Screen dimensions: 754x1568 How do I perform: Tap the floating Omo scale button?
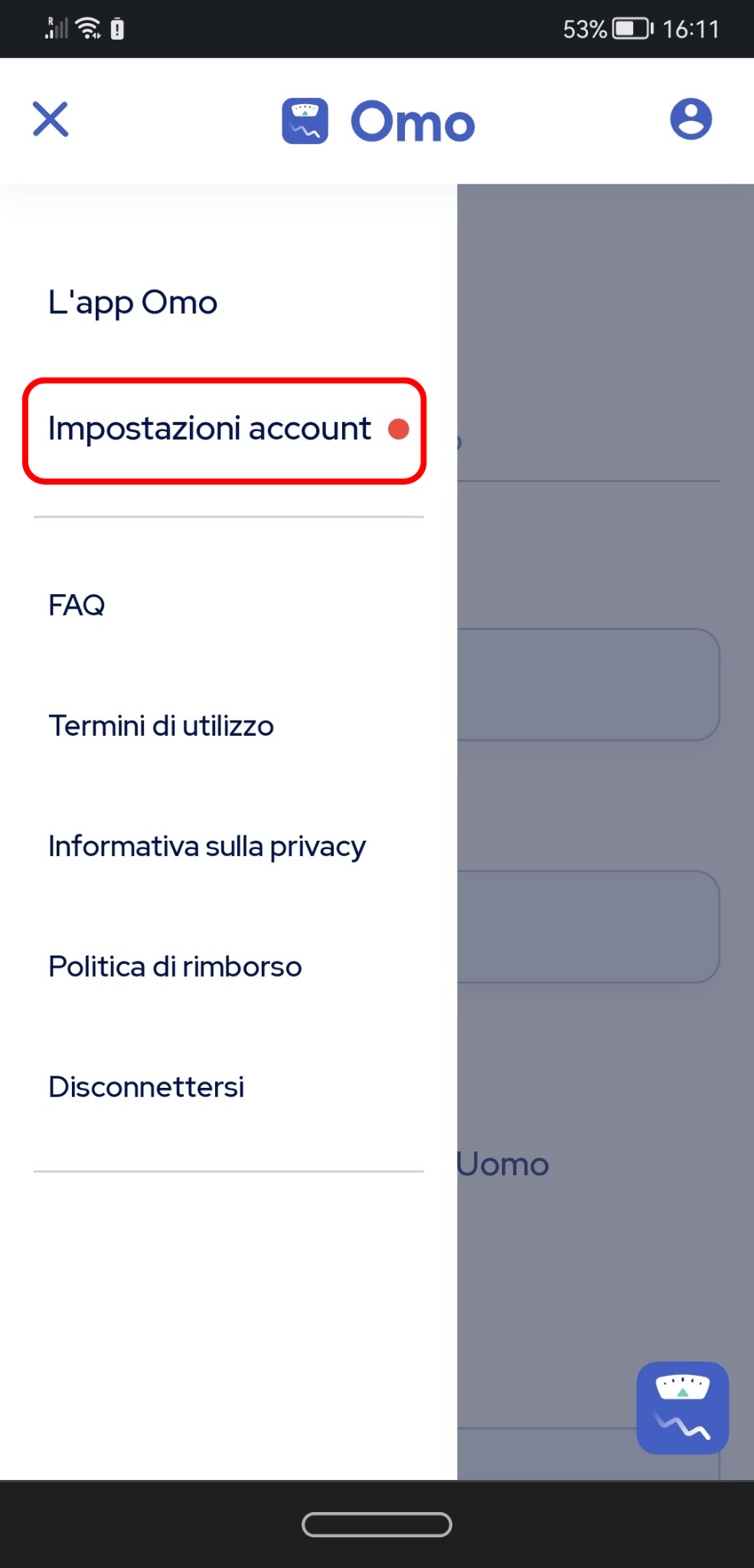pyautogui.click(x=682, y=1407)
